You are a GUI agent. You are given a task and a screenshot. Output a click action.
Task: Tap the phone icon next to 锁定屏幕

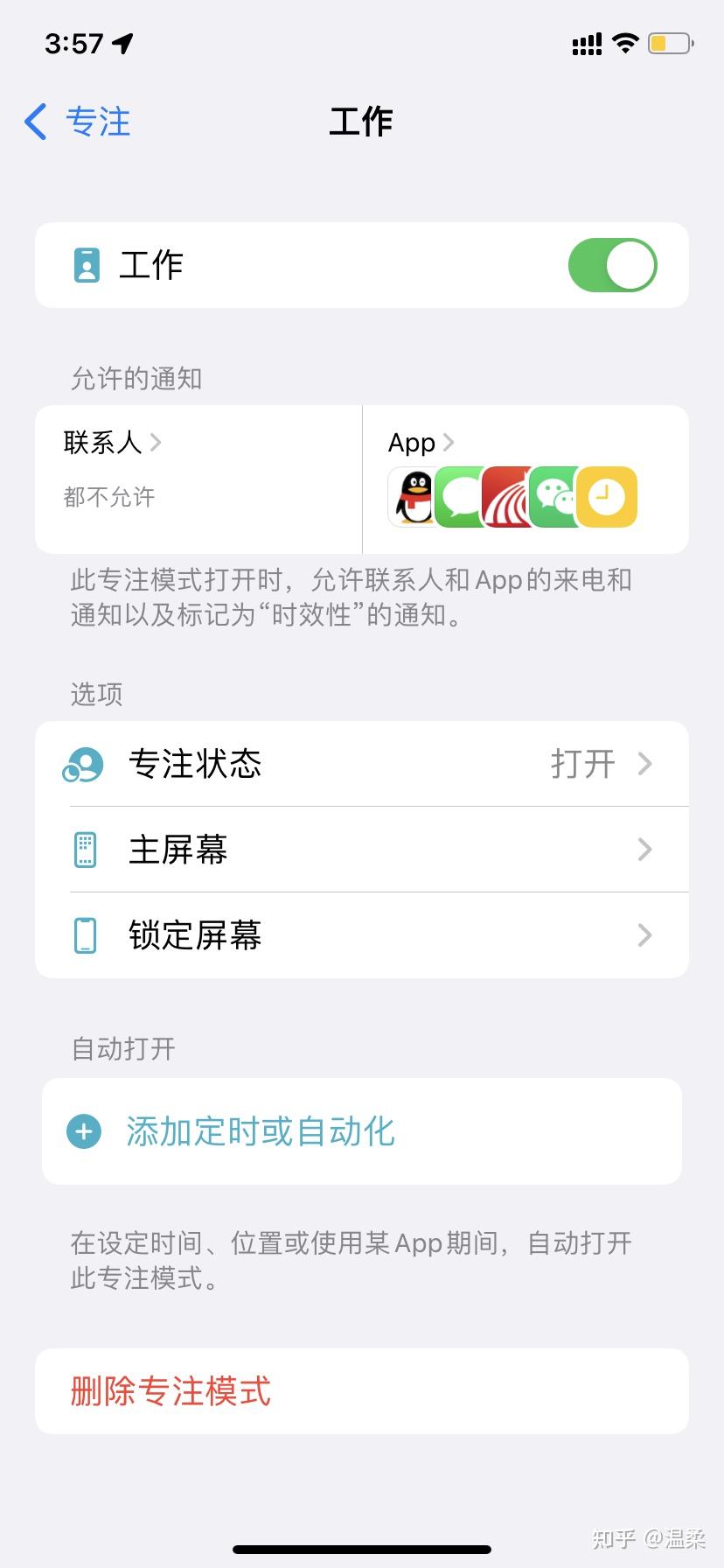point(83,934)
